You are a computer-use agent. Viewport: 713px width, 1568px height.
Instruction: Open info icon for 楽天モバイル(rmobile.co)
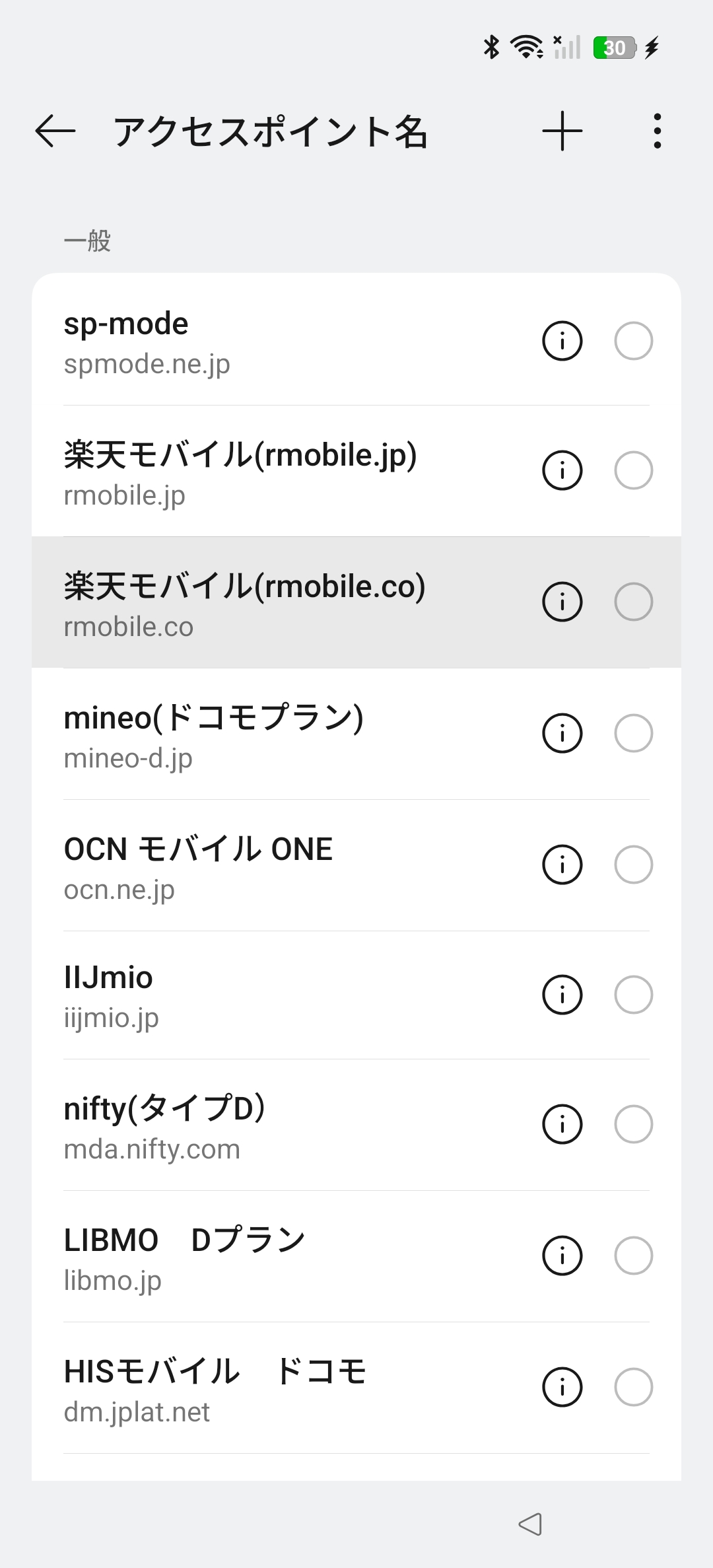tap(562, 602)
